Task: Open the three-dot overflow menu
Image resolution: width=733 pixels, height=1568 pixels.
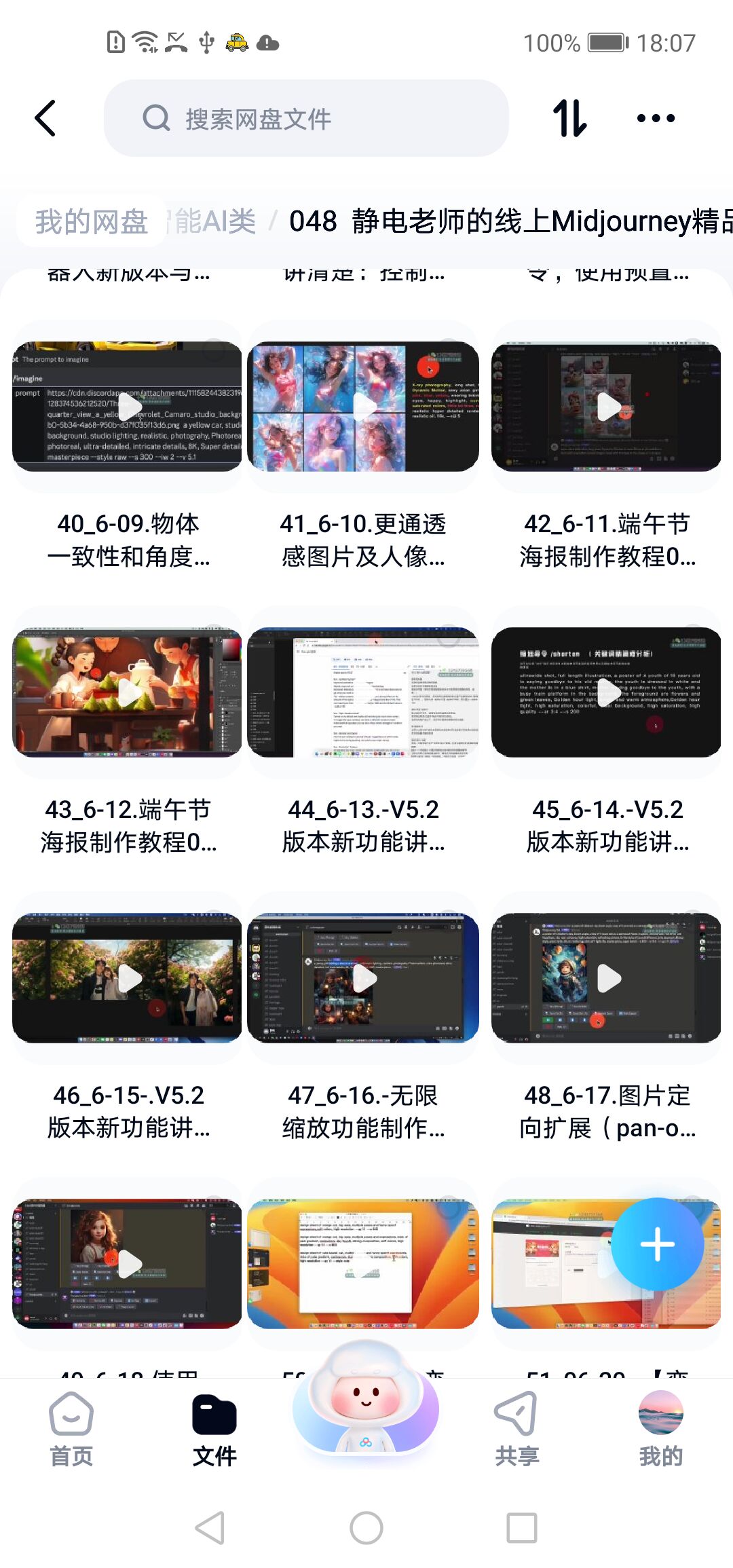Action: [656, 118]
